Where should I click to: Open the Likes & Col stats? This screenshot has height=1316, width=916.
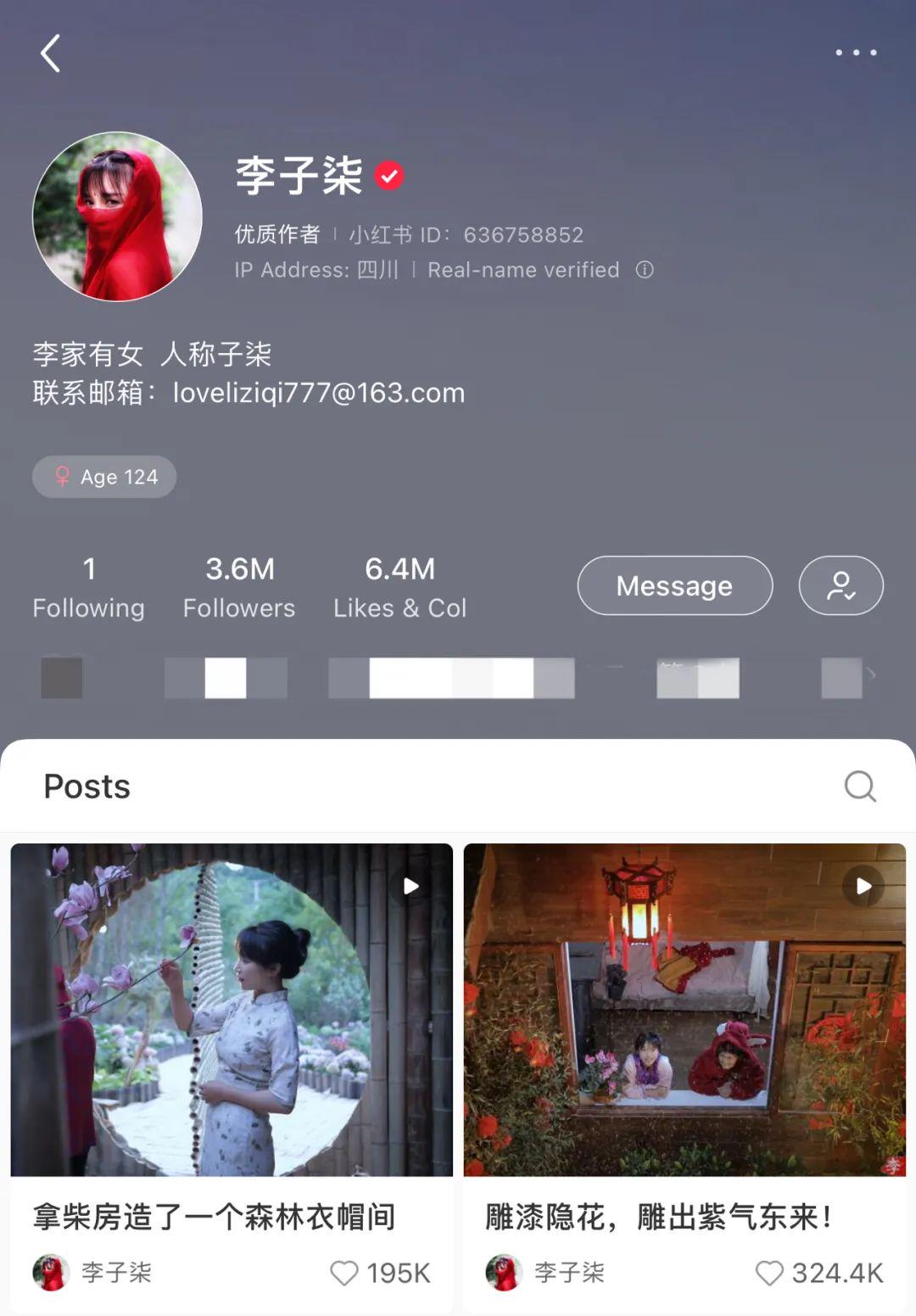(x=399, y=587)
